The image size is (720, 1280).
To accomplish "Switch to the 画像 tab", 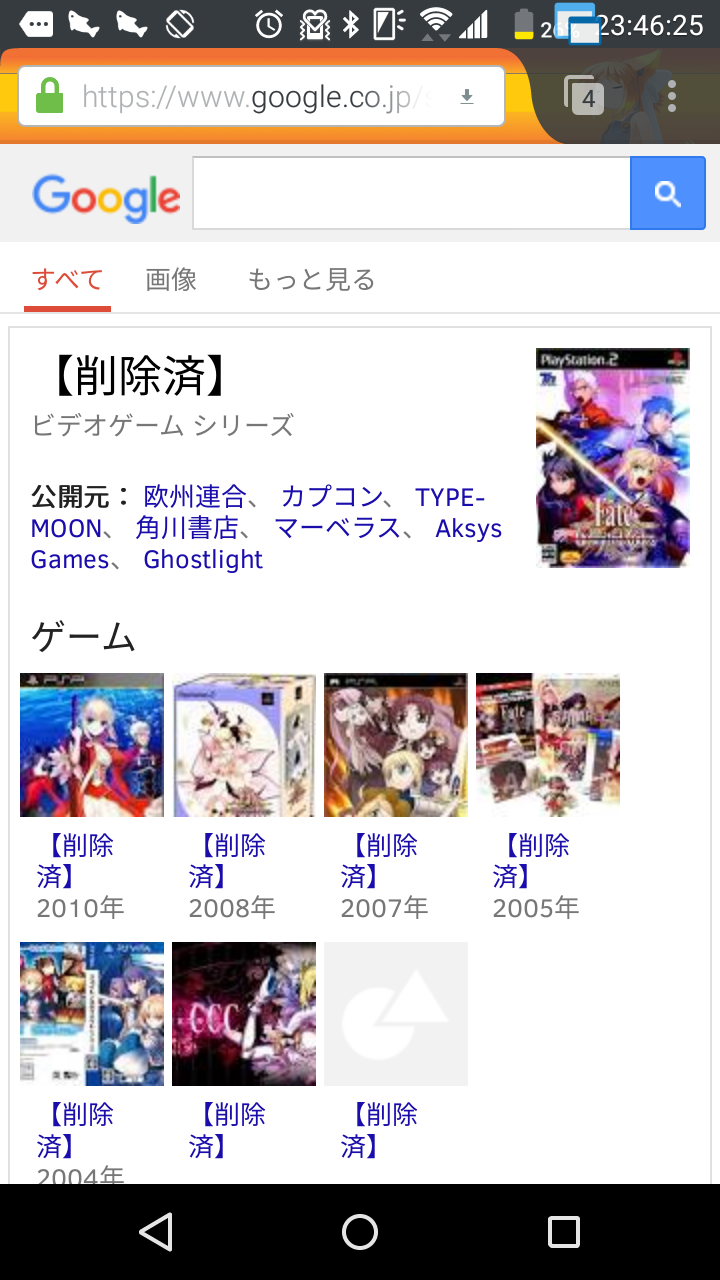I will point(171,280).
